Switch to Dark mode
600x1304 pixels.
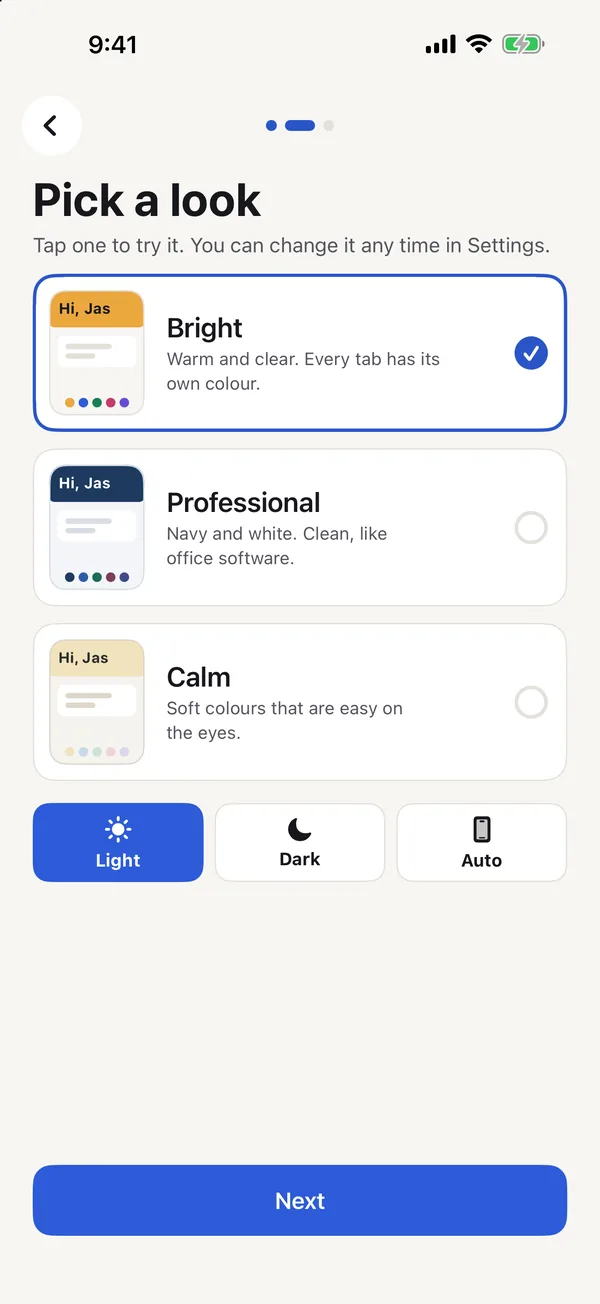pyautogui.click(x=300, y=843)
